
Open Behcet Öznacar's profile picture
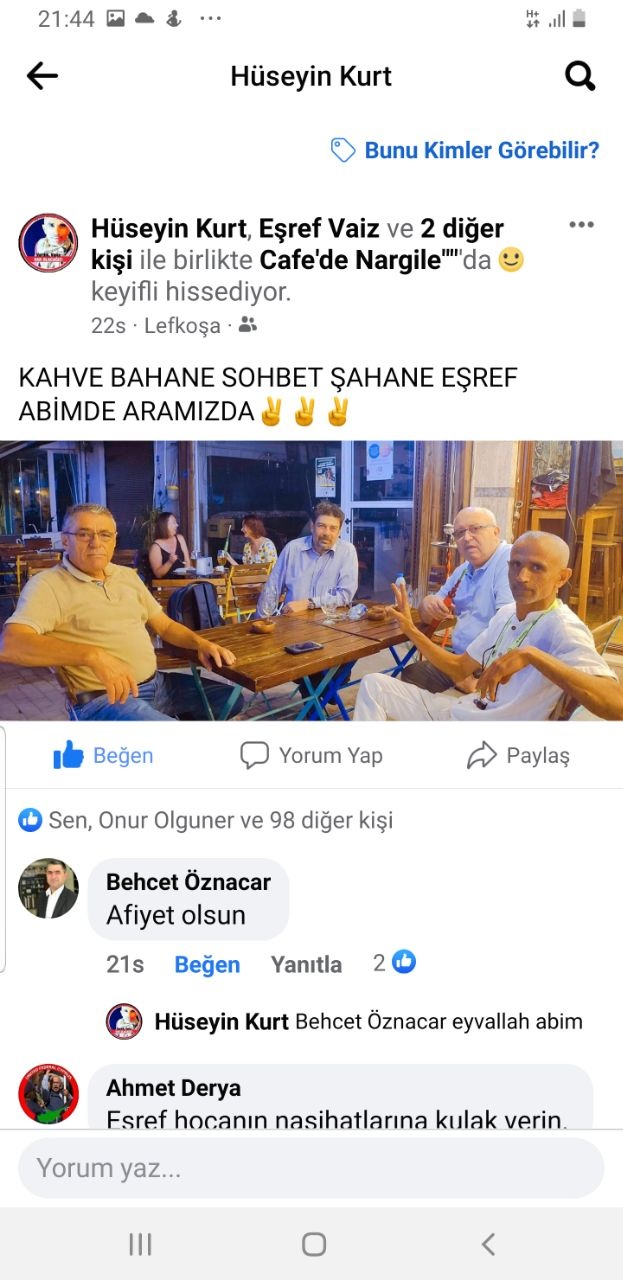[48, 888]
